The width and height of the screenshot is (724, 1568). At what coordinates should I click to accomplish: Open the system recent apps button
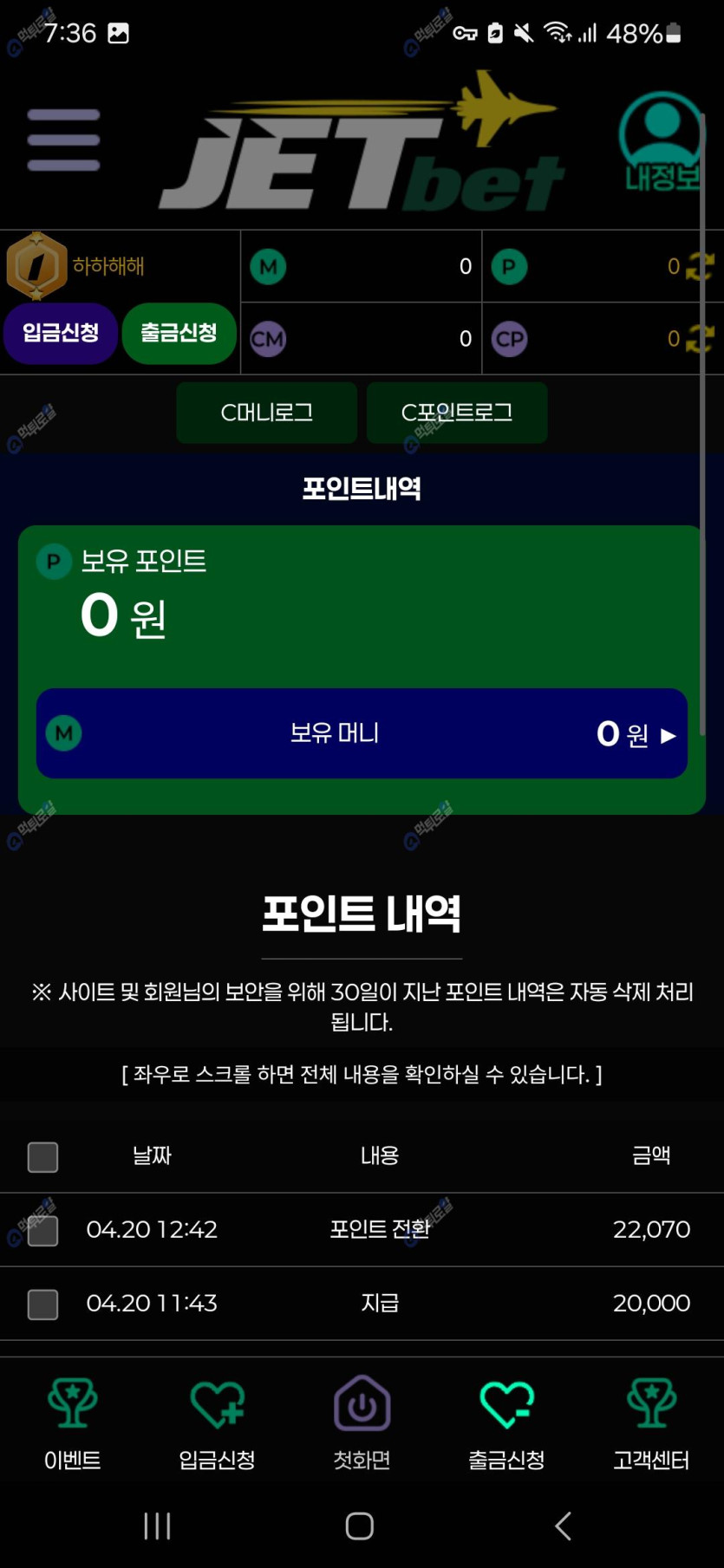tap(157, 1526)
